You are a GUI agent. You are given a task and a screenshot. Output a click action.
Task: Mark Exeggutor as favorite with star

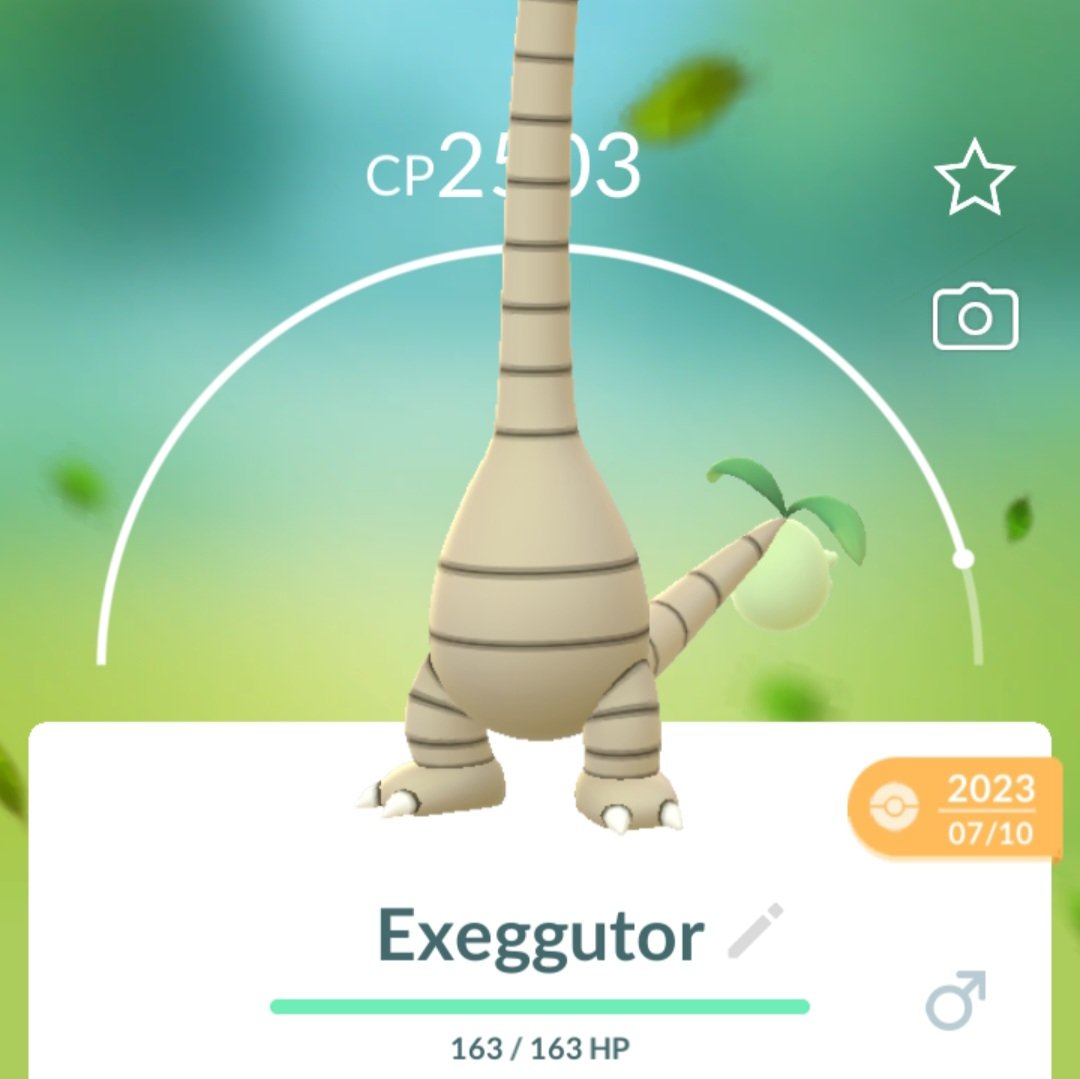tap(974, 177)
